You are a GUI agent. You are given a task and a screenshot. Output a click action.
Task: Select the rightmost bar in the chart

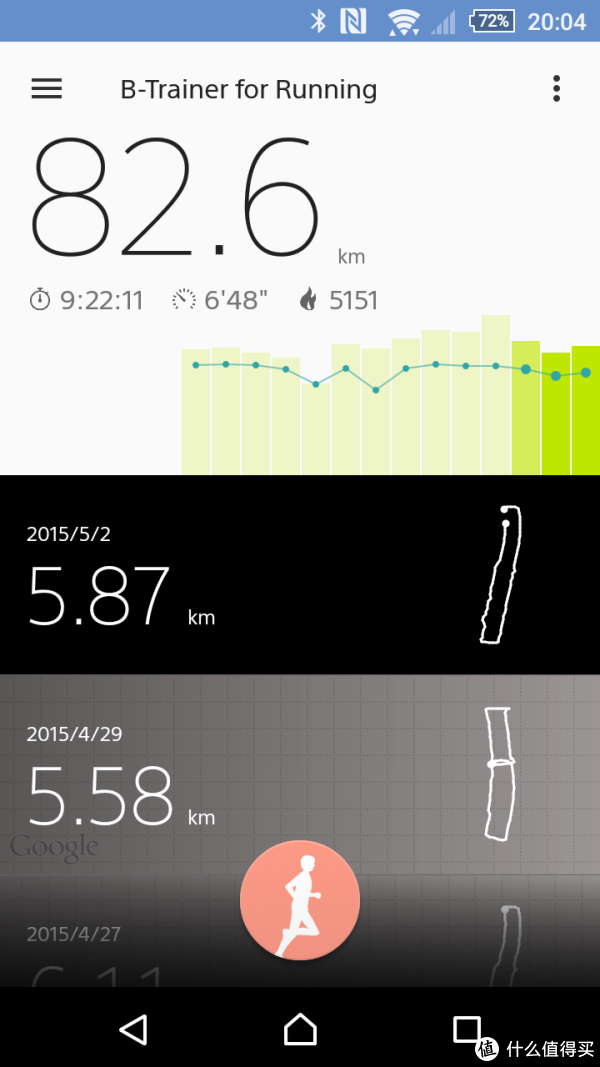(x=586, y=410)
